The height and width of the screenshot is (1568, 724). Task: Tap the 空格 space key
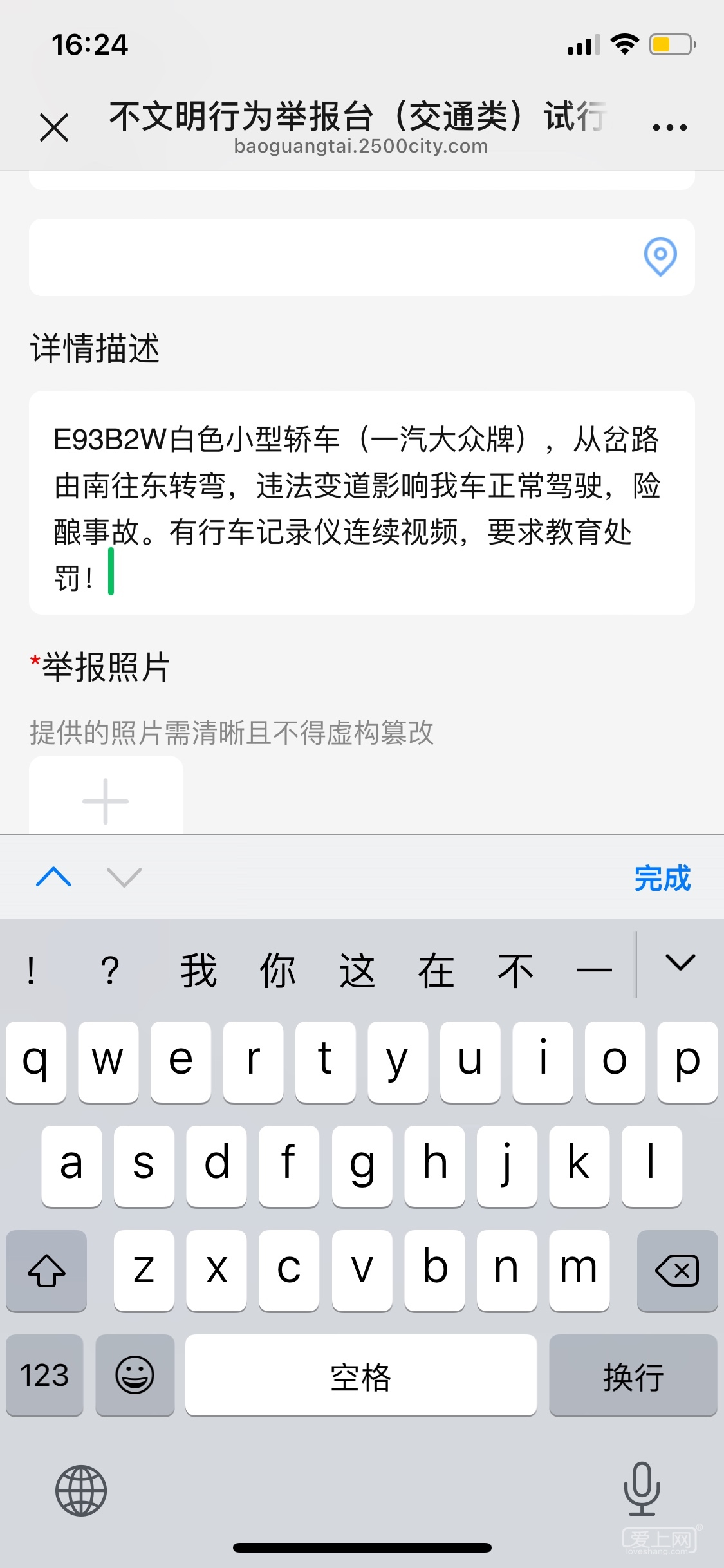(x=360, y=1376)
